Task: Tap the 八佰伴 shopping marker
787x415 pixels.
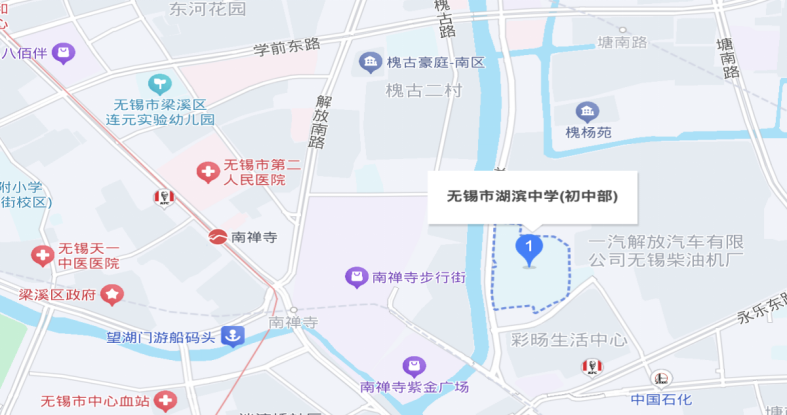Action: tap(64, 52)
